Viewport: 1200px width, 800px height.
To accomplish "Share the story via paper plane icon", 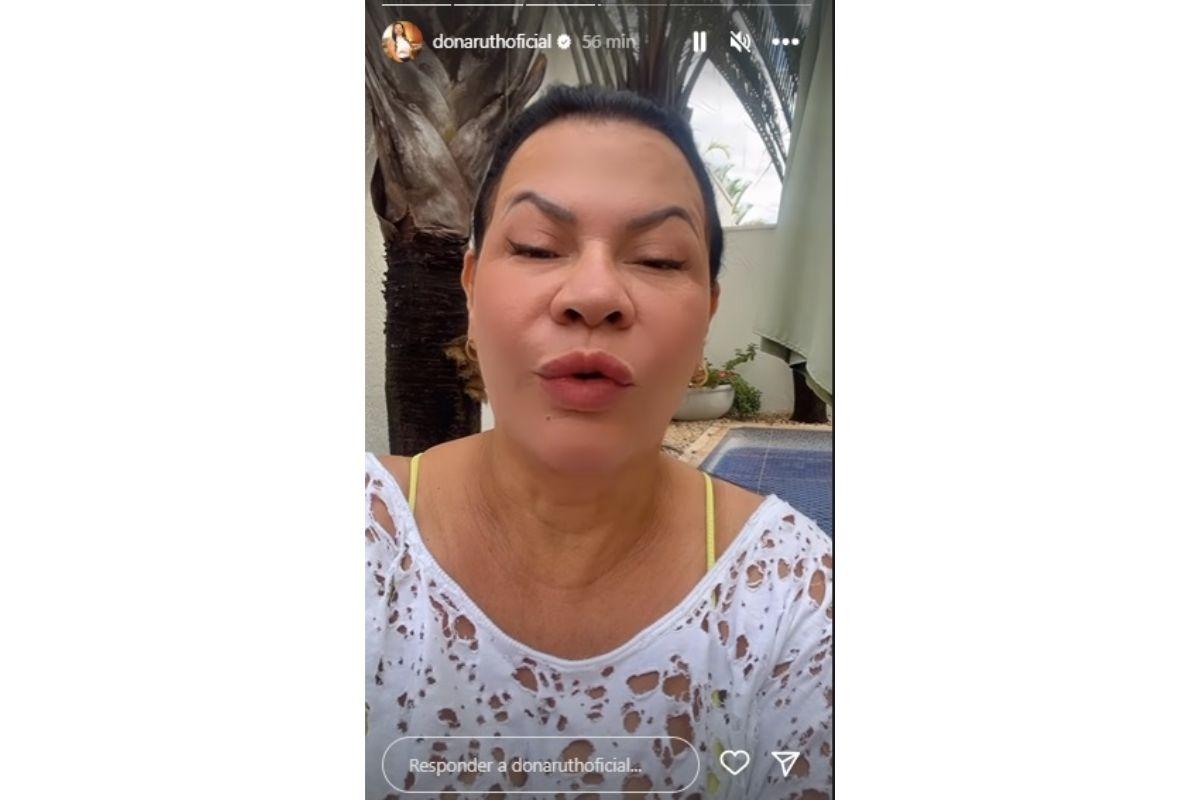I will [786, 763].
